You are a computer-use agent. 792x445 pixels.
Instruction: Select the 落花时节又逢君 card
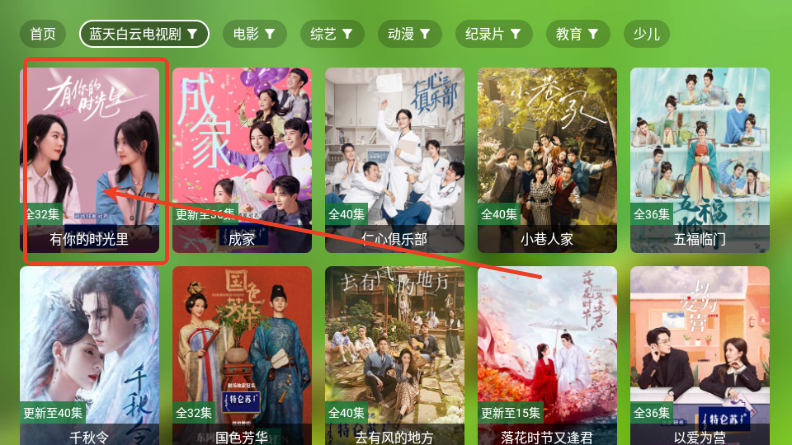(547, 355)
